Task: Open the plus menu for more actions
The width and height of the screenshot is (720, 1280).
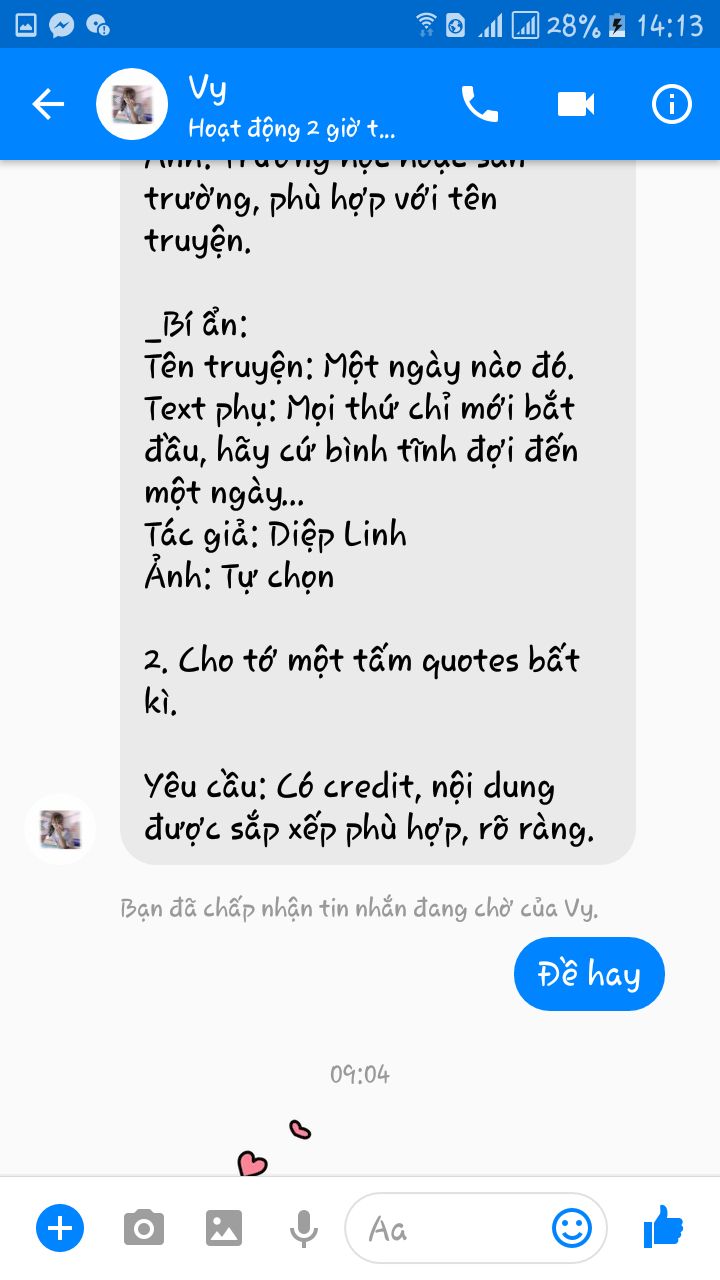Action: coord(60,1228)
